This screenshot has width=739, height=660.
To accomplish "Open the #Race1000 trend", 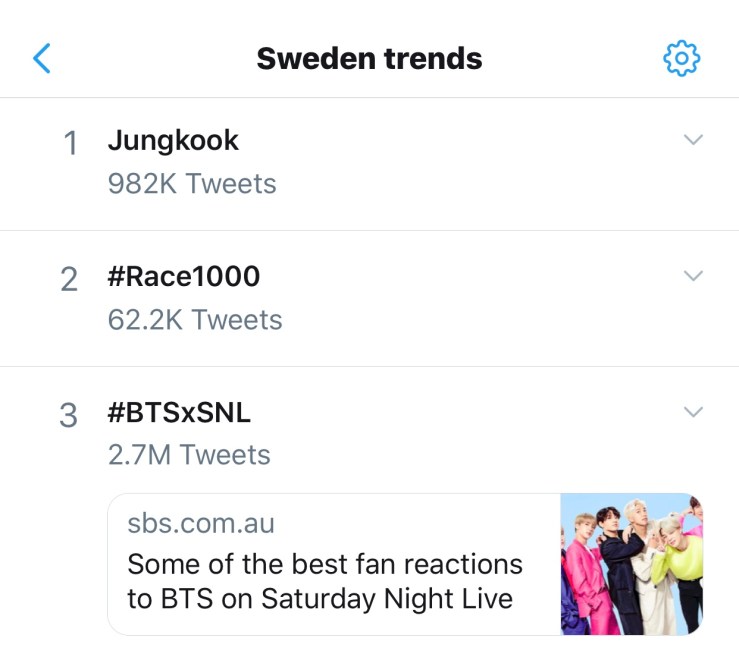I will tap(183, 277).
